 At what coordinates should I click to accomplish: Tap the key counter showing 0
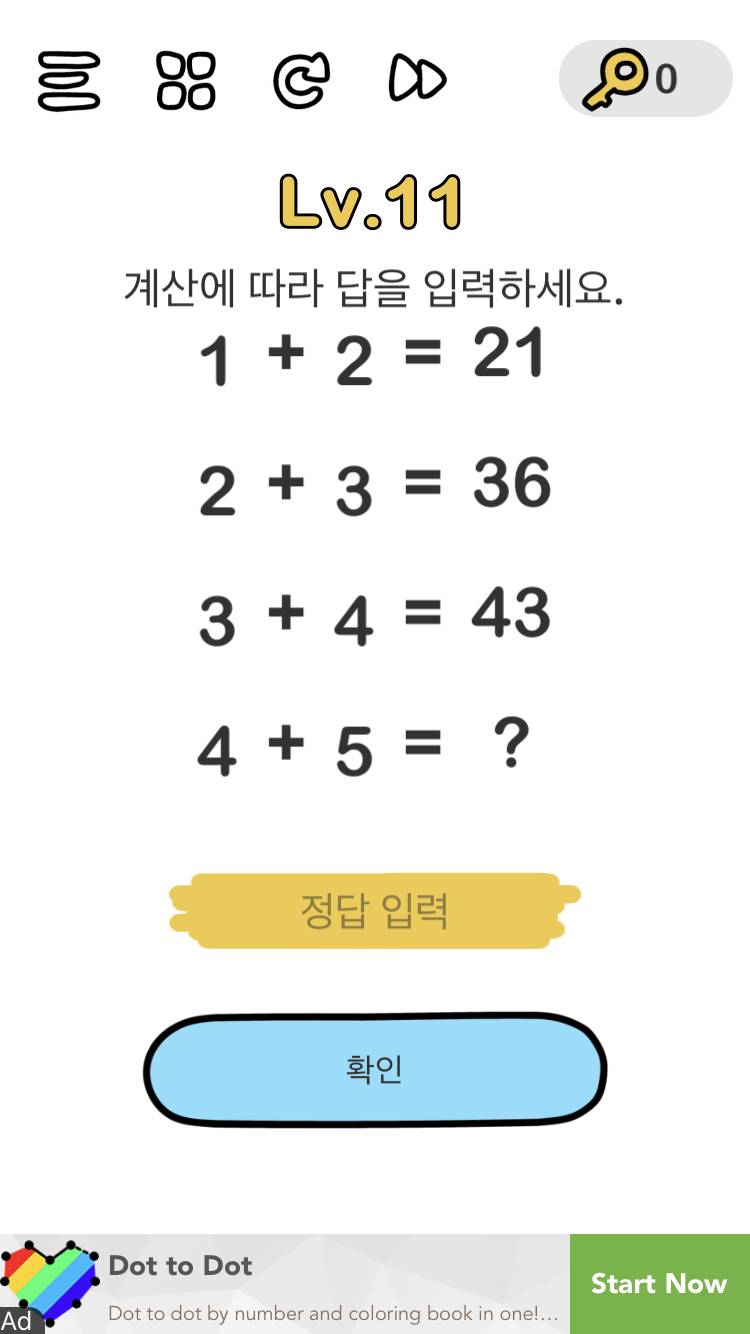point(667,80)
